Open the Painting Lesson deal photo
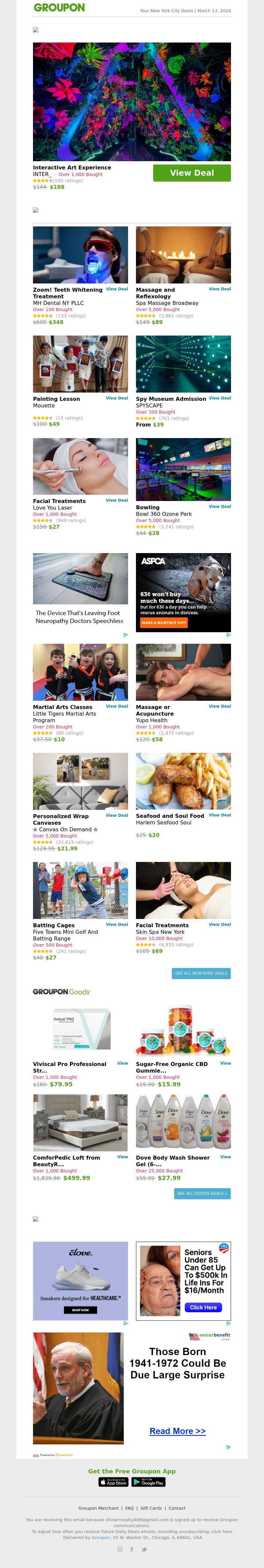This screenshot has height=1568, width=264. pos(81,364)
